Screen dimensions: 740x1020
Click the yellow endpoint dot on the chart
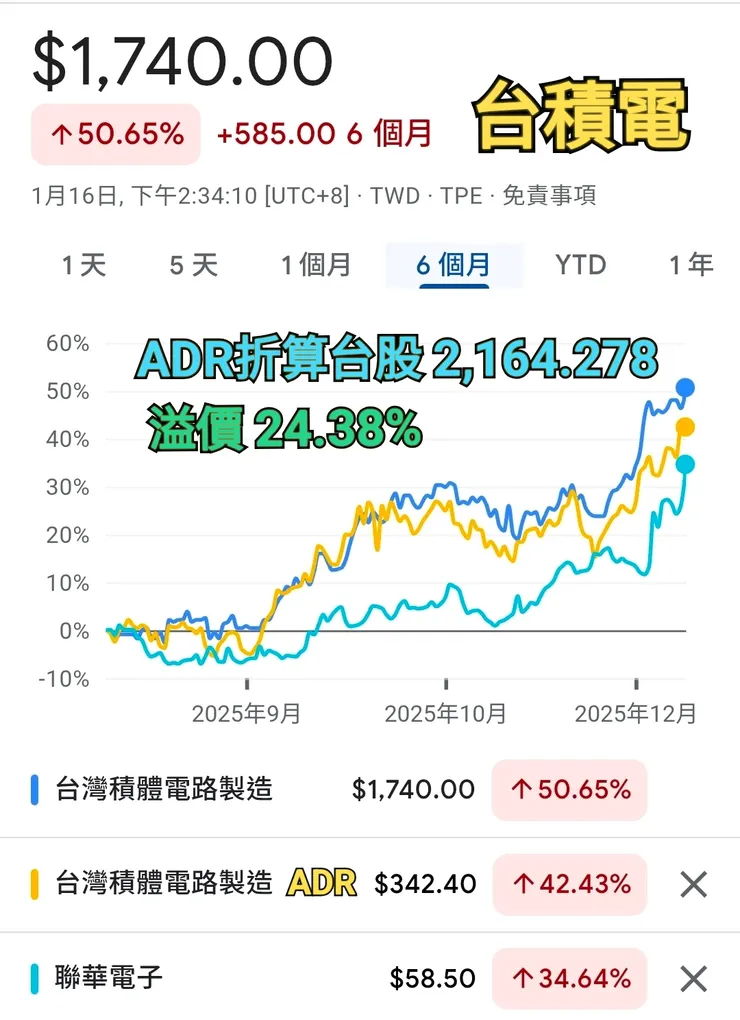click(x=684, y=428)
